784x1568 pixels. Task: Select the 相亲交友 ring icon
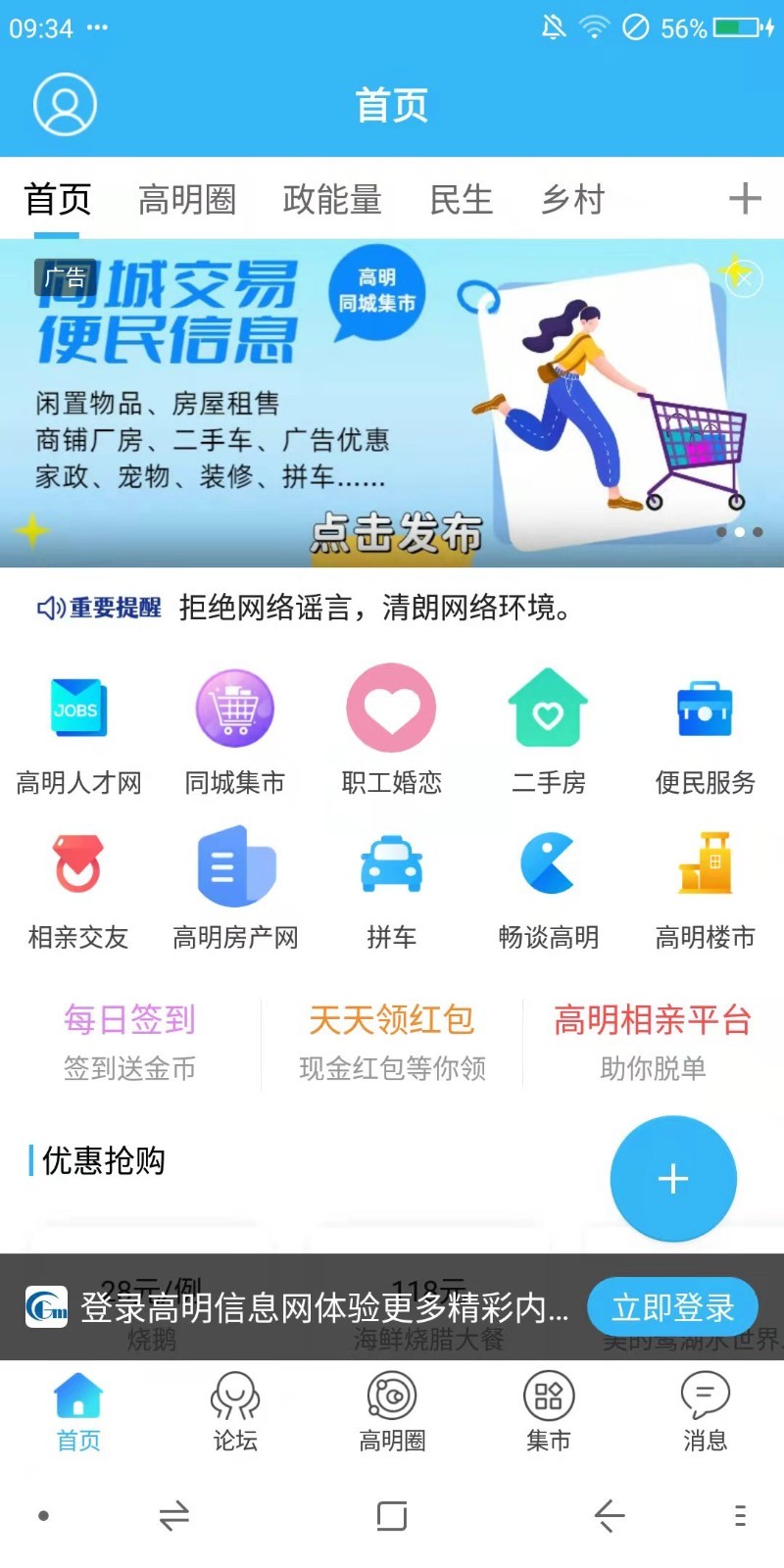(x=76, y=865)
